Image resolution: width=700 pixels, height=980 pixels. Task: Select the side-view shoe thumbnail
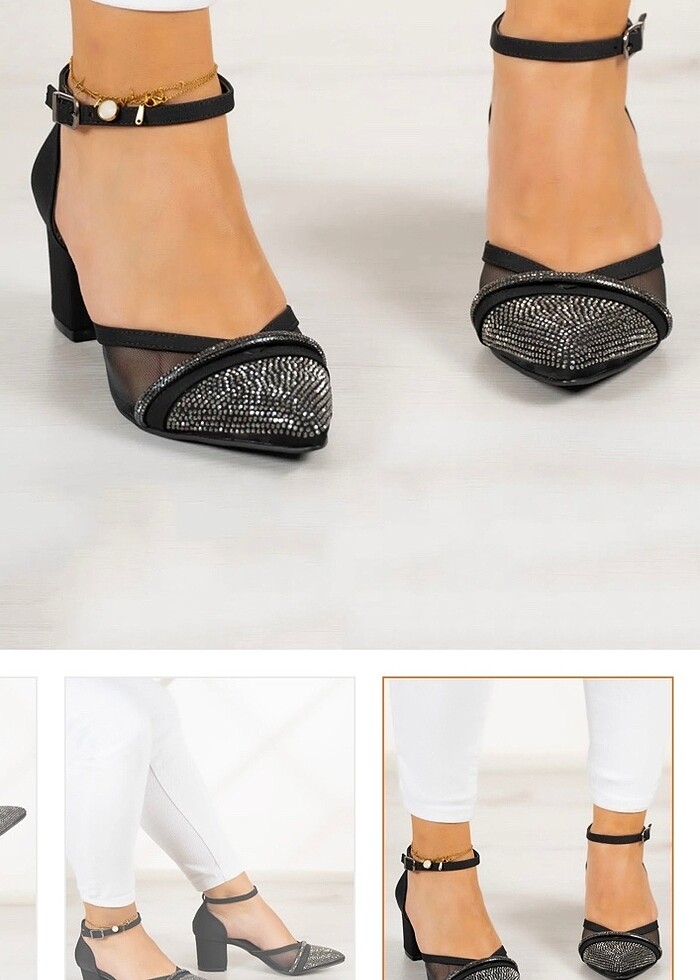[x=210, y=830]
